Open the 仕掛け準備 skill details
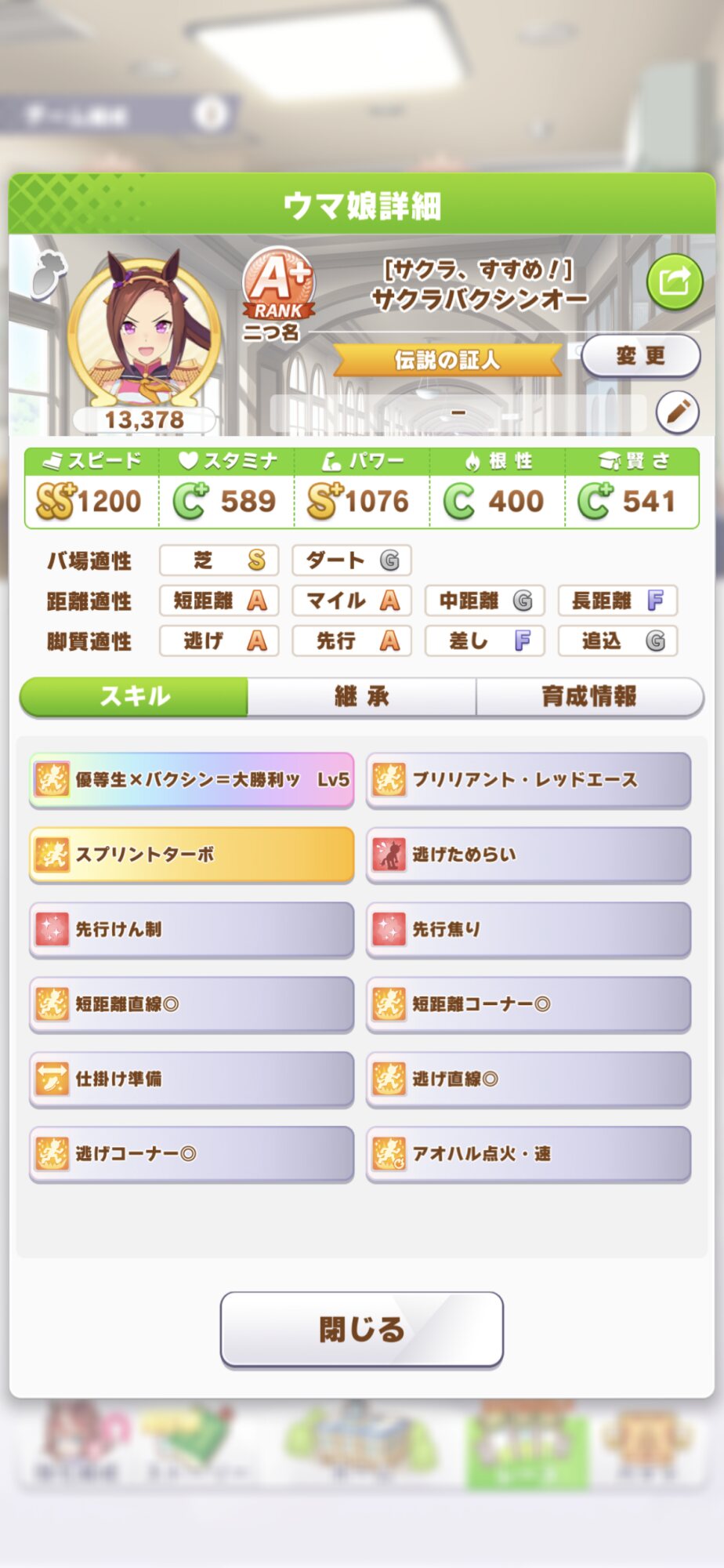Viewport: 724px width, 1568px height. click(191, 1079)
